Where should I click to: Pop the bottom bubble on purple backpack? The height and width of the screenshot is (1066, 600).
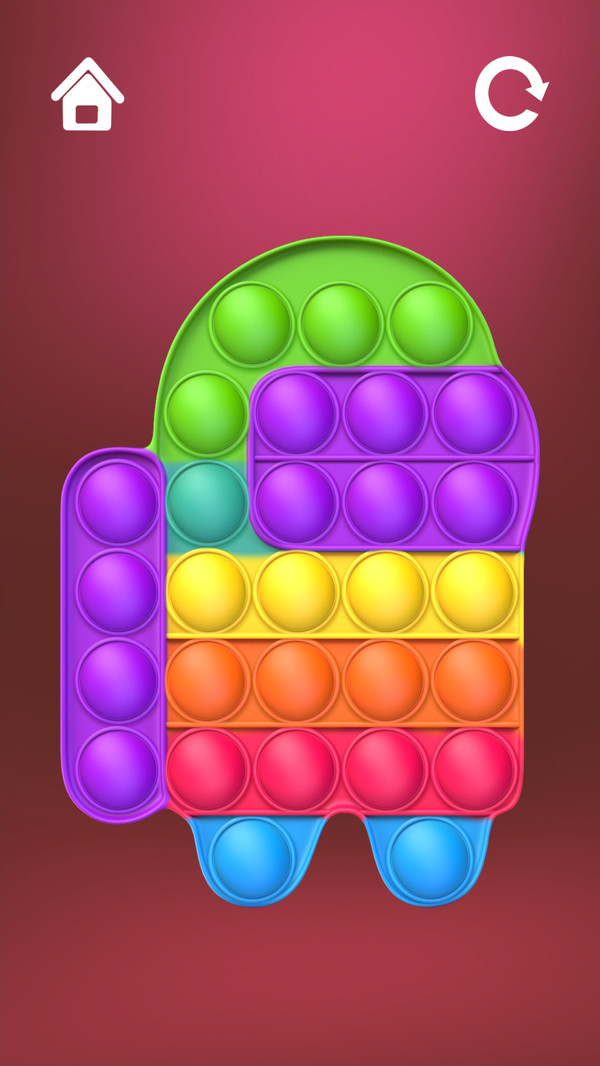pos(118,770)
